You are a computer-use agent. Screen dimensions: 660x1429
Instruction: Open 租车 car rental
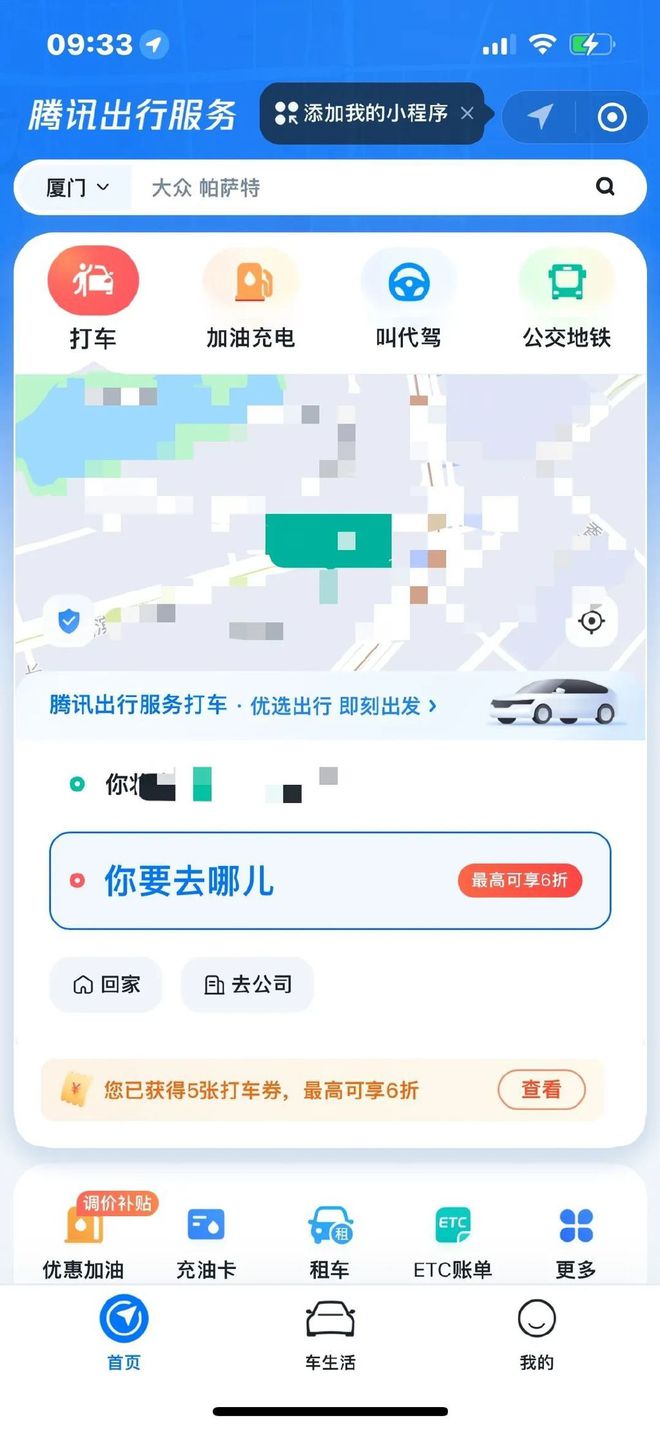[329, 1240]
